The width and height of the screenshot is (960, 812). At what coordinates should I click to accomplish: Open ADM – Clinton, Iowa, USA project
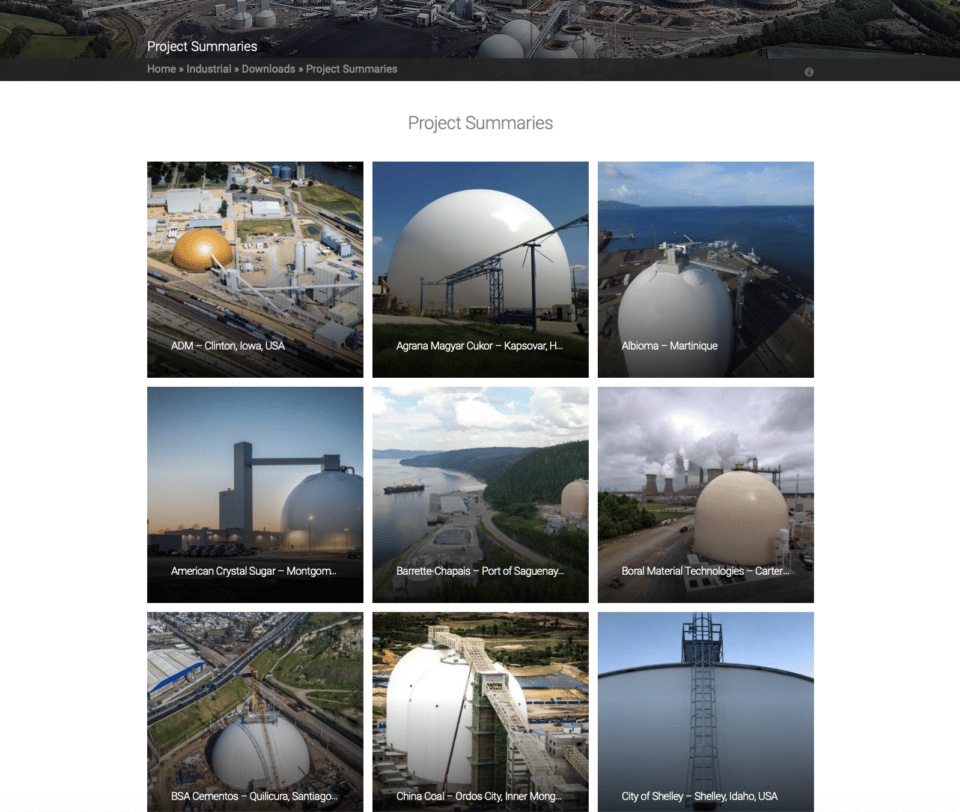[x=255, y=269]
